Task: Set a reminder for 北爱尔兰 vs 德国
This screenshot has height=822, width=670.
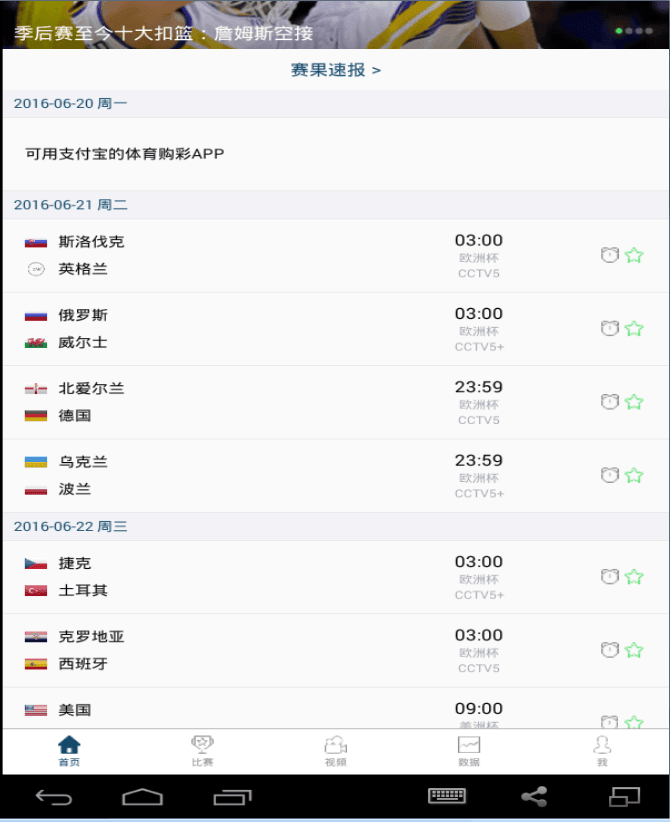Action: pos(609,402)
